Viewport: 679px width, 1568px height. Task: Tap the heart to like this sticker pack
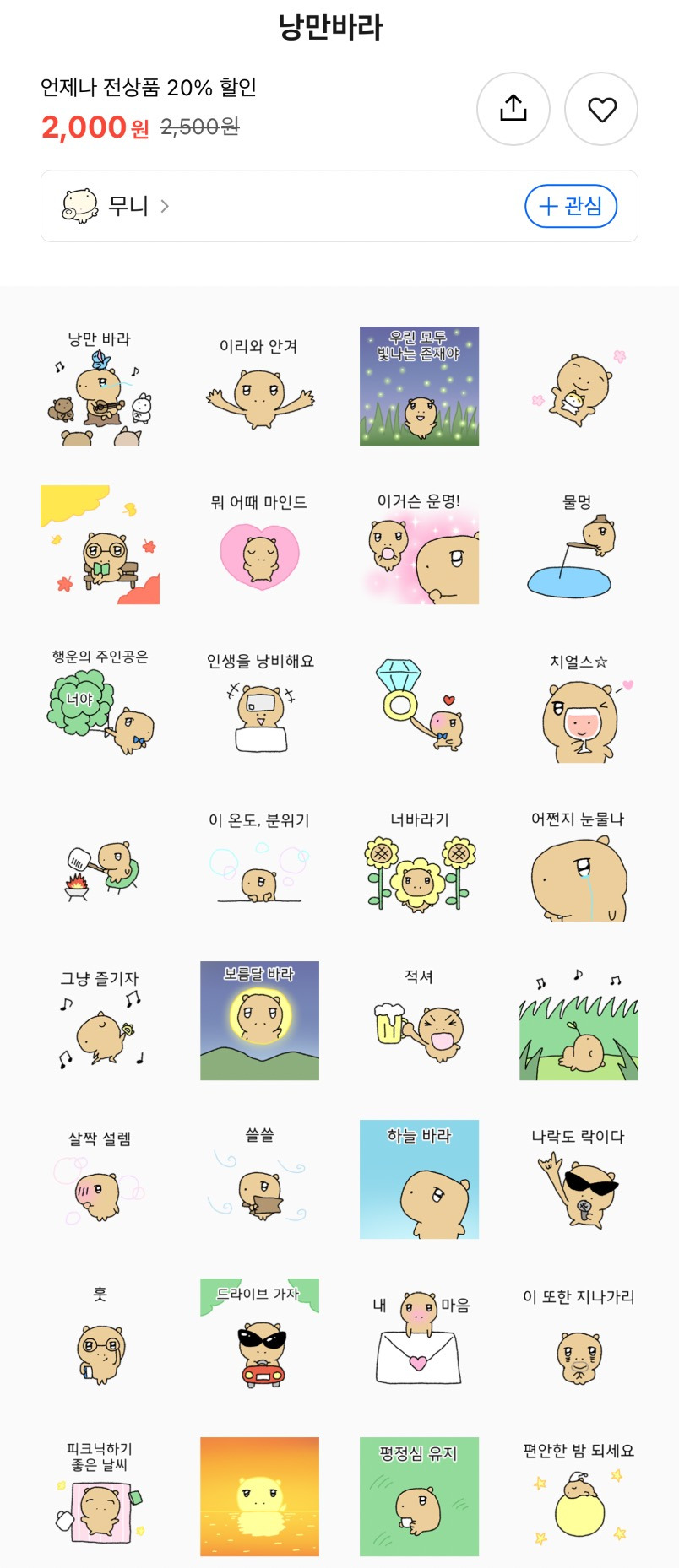coord(601,109)
